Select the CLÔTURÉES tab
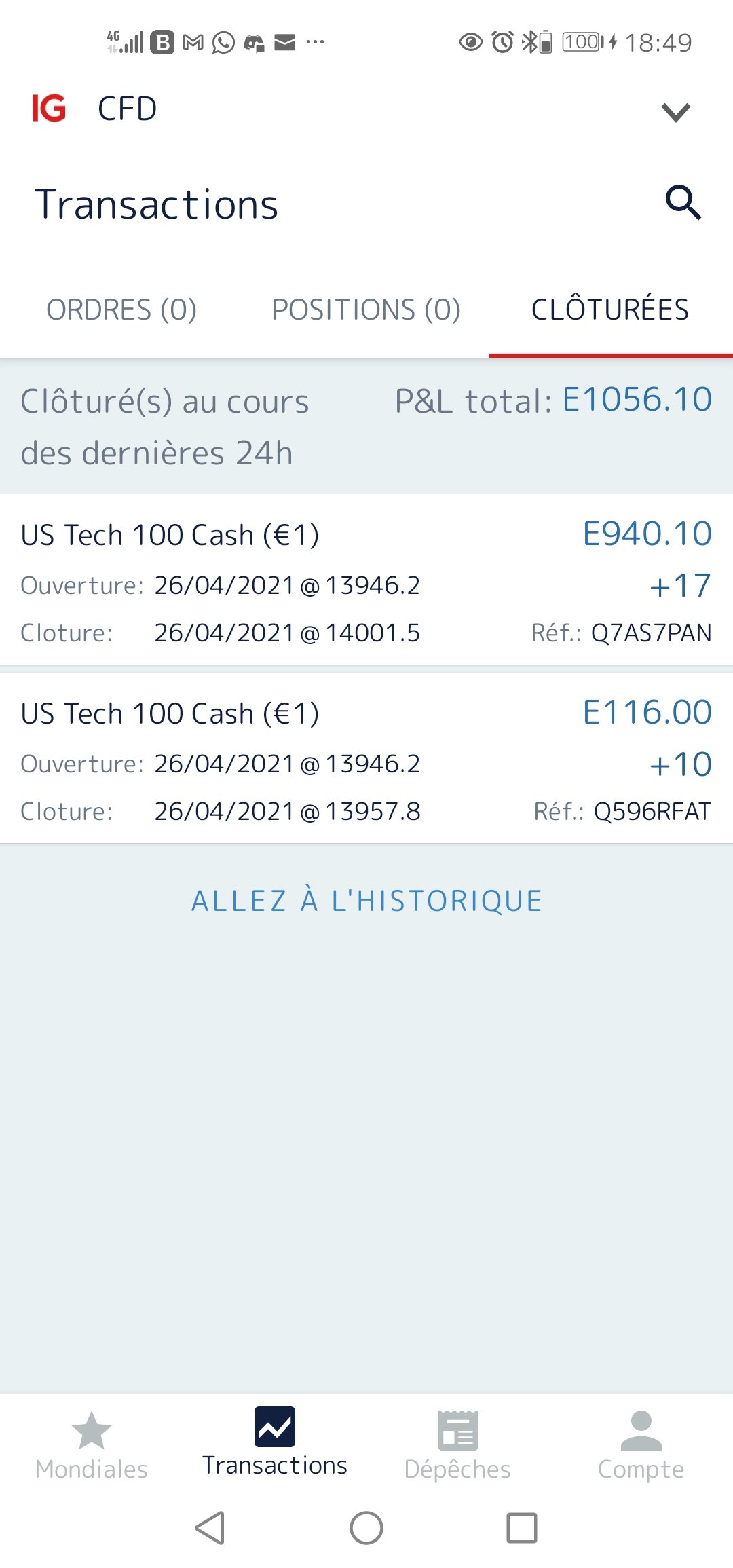This screenshot has height=1568, width=733. [x=610, y=310]
